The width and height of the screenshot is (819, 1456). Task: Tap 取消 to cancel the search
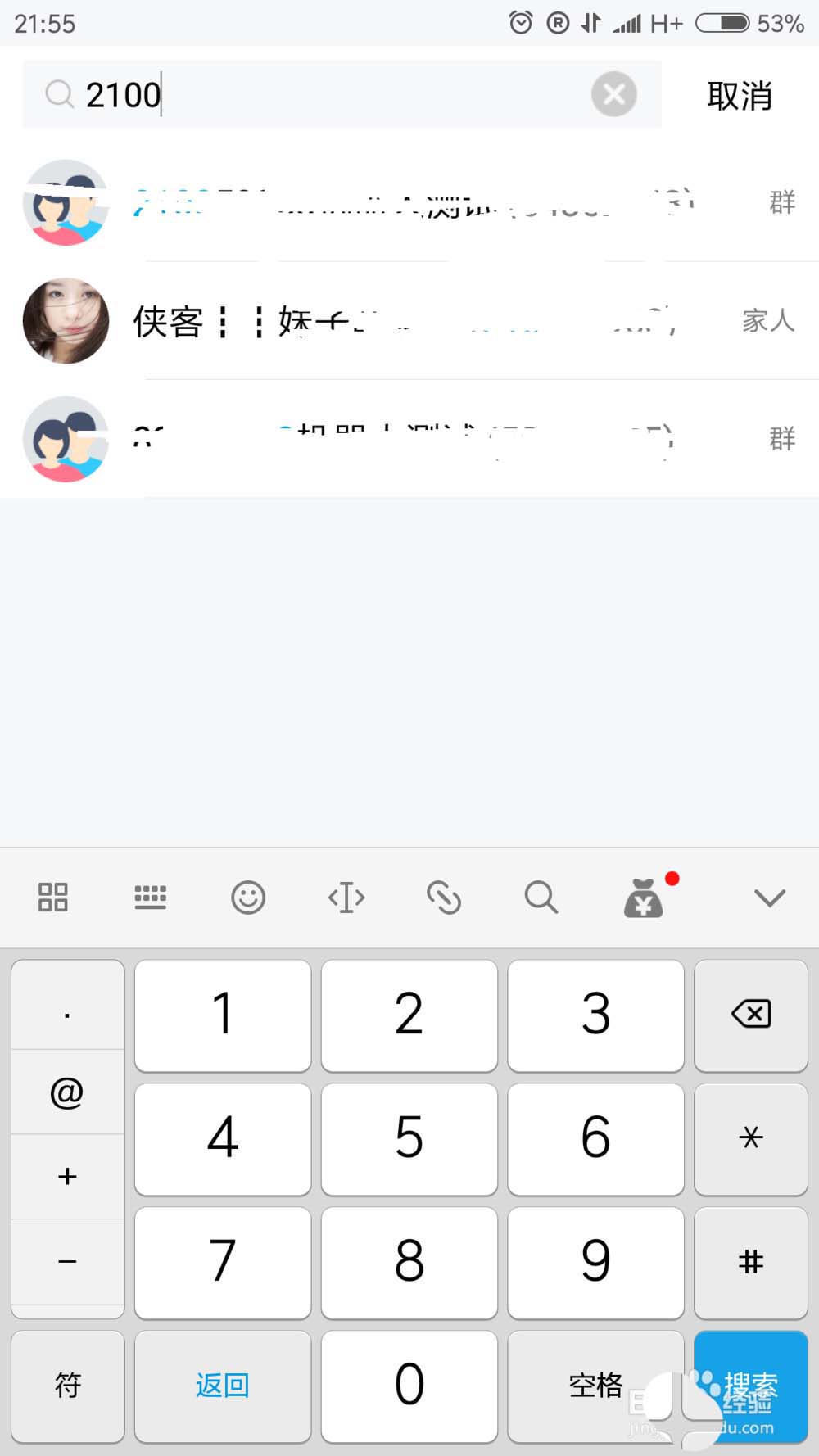click(x=739, y=96)
